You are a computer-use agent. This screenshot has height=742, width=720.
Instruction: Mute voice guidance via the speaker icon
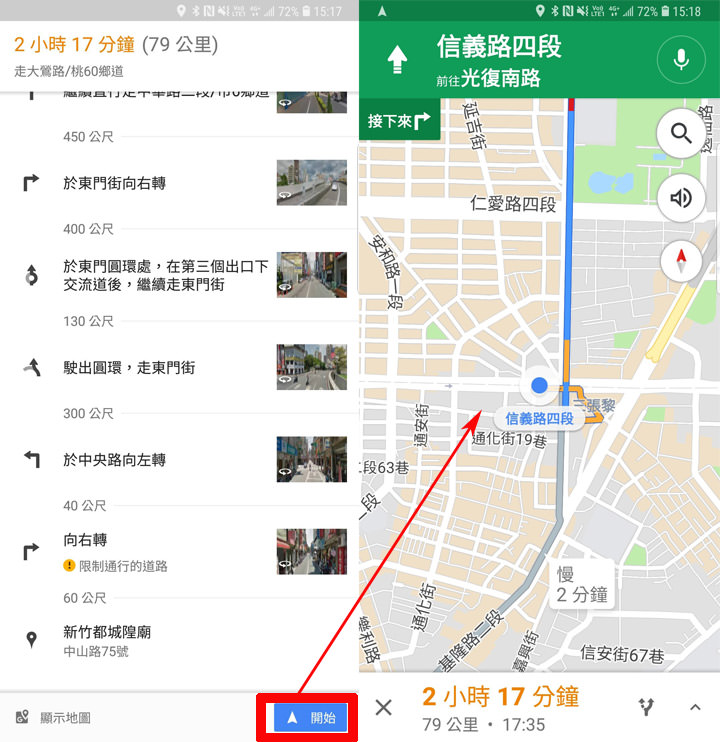pos(681,198)
